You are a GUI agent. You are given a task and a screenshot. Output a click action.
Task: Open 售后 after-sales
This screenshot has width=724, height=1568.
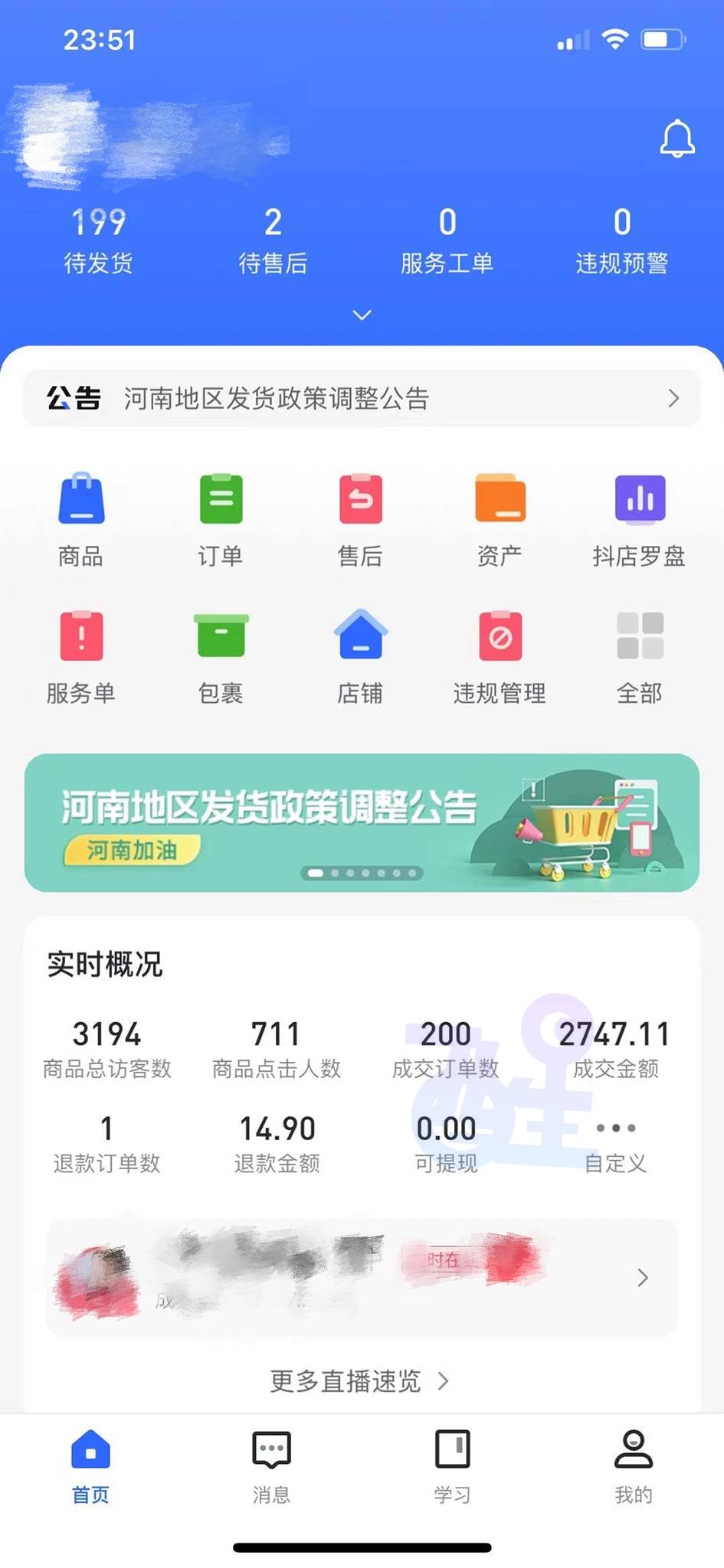click(360, 518)
